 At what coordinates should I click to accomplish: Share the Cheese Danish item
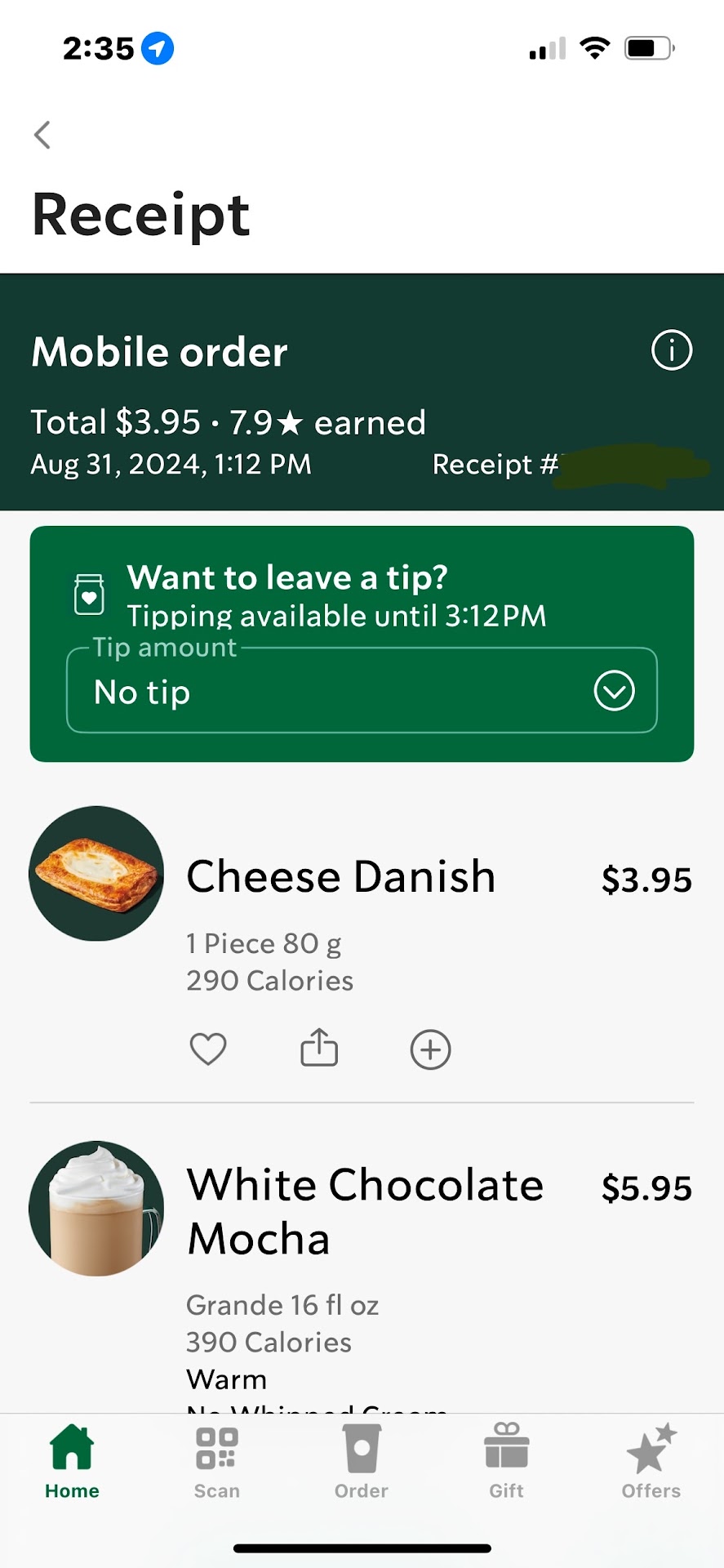(x=319, y=1048)
